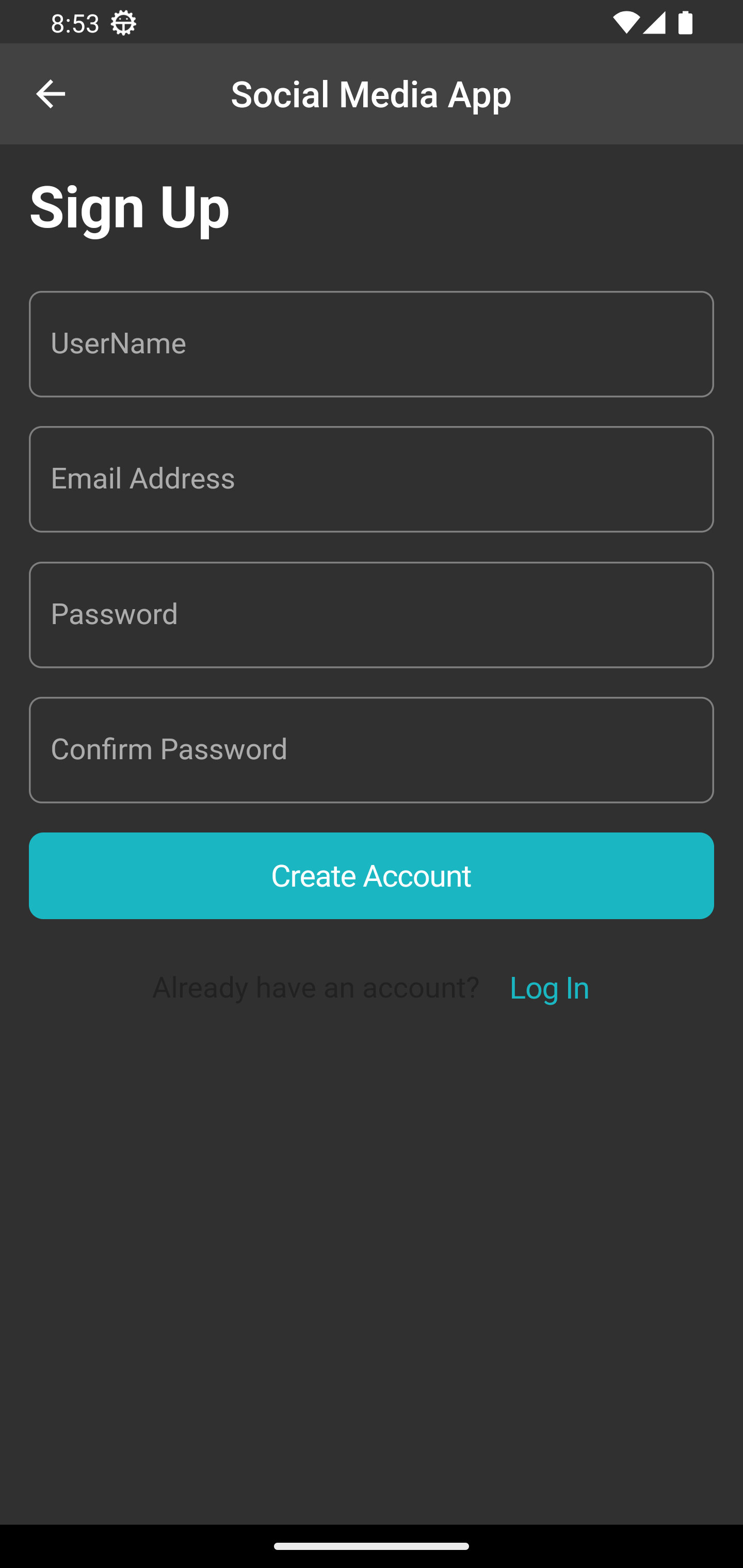This screenshot has height=1568, width=743.
Task: Click the 'Already have an account?' text
Action: point(315,987)
